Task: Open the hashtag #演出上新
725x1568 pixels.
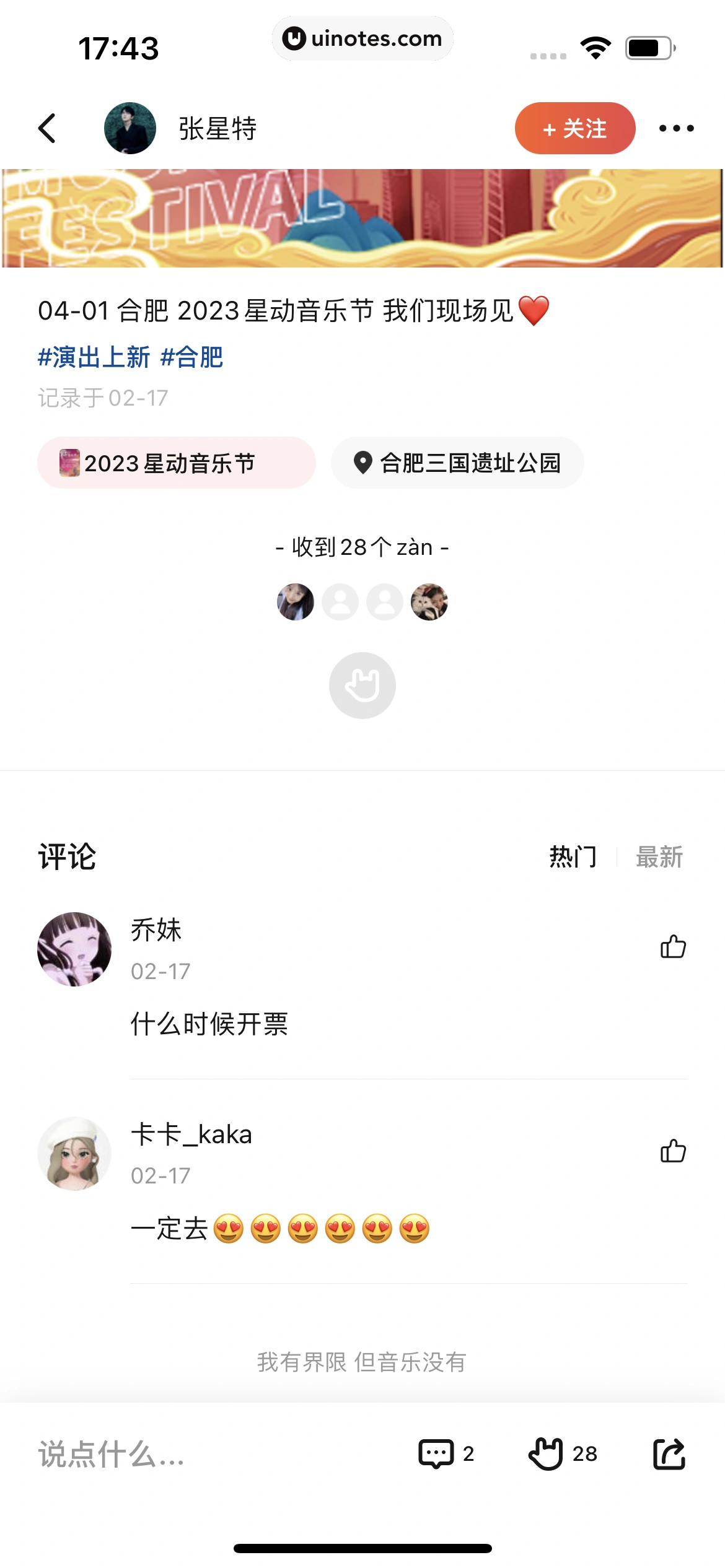Action: coord(93,357)
